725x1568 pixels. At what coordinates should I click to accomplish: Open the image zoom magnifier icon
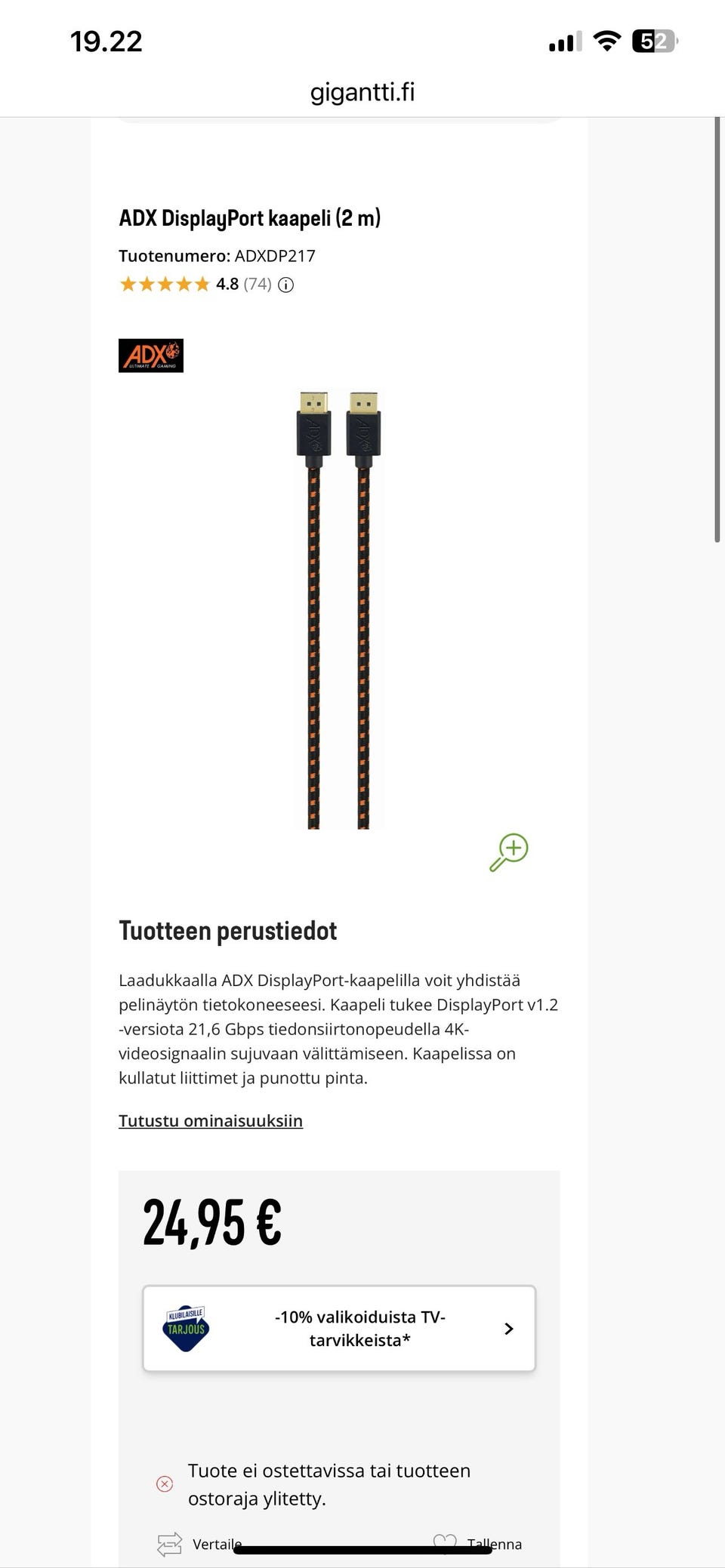(x=509, y=853)
